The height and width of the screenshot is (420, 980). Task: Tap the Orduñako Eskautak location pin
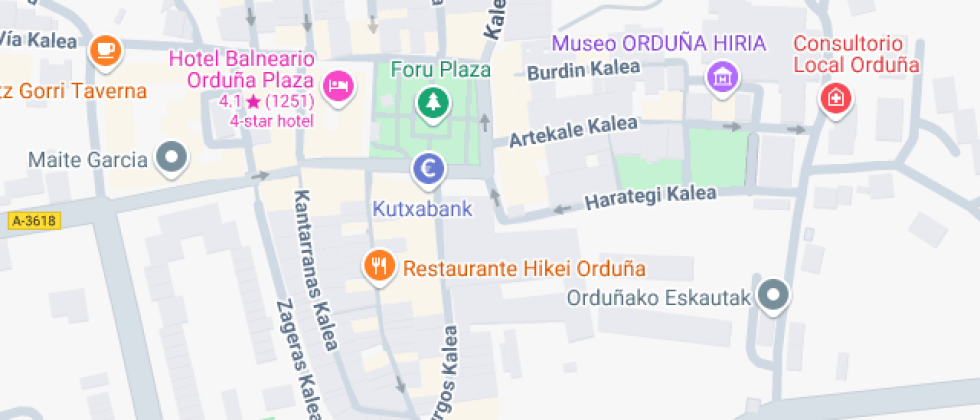click(x=773, y=295)
